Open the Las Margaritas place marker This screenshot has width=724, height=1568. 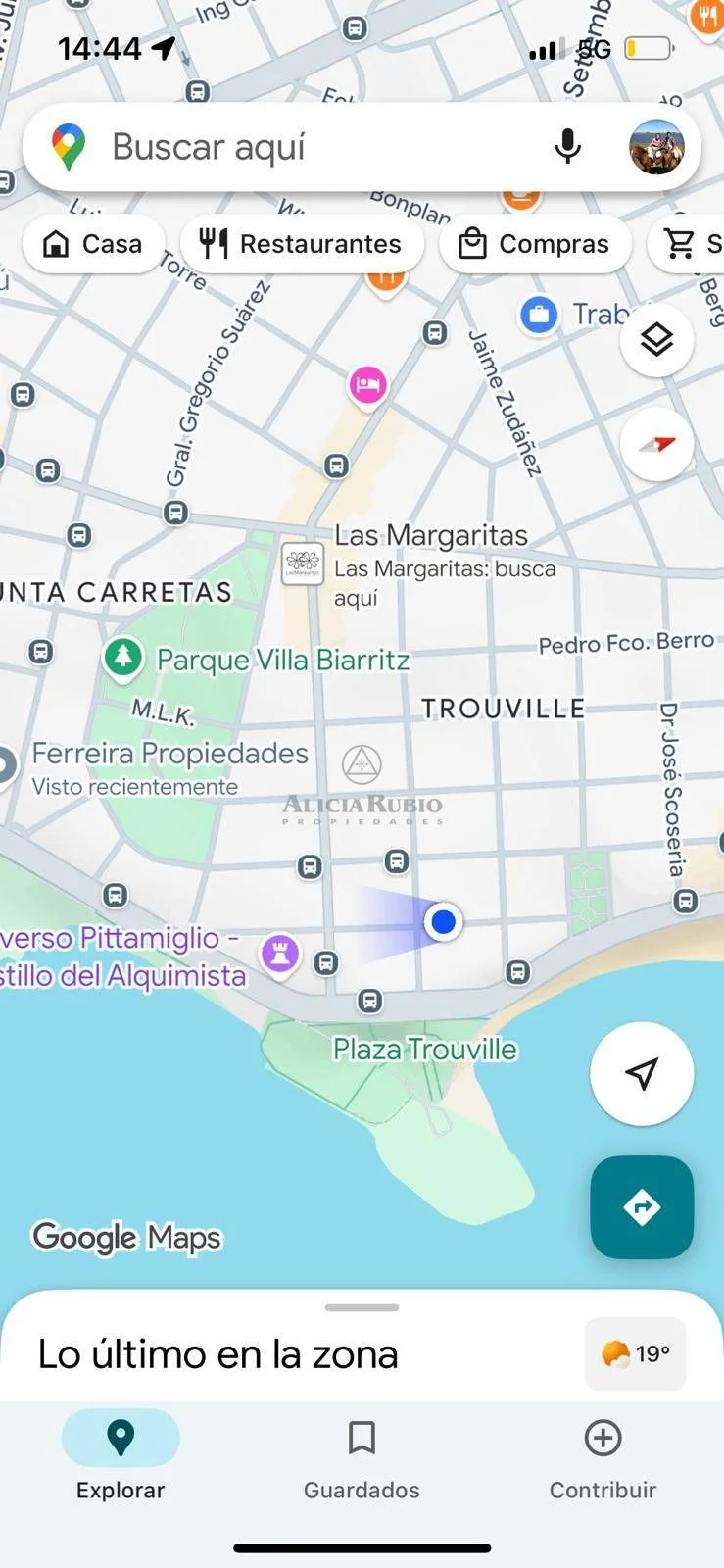(303, 563)
